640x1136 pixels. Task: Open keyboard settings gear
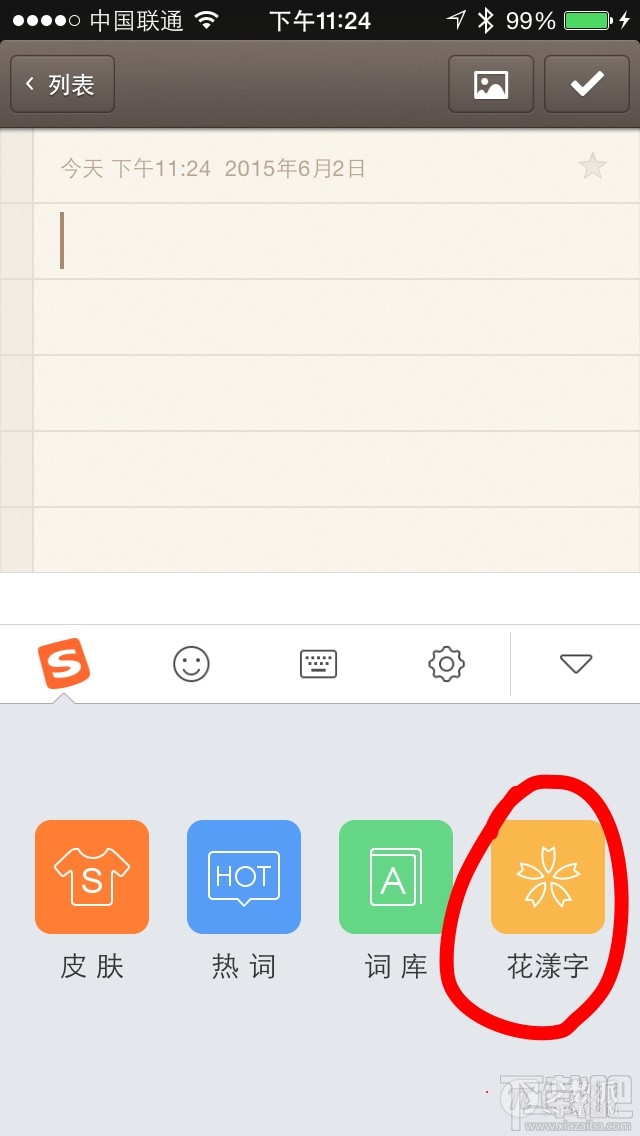[446, 663]
